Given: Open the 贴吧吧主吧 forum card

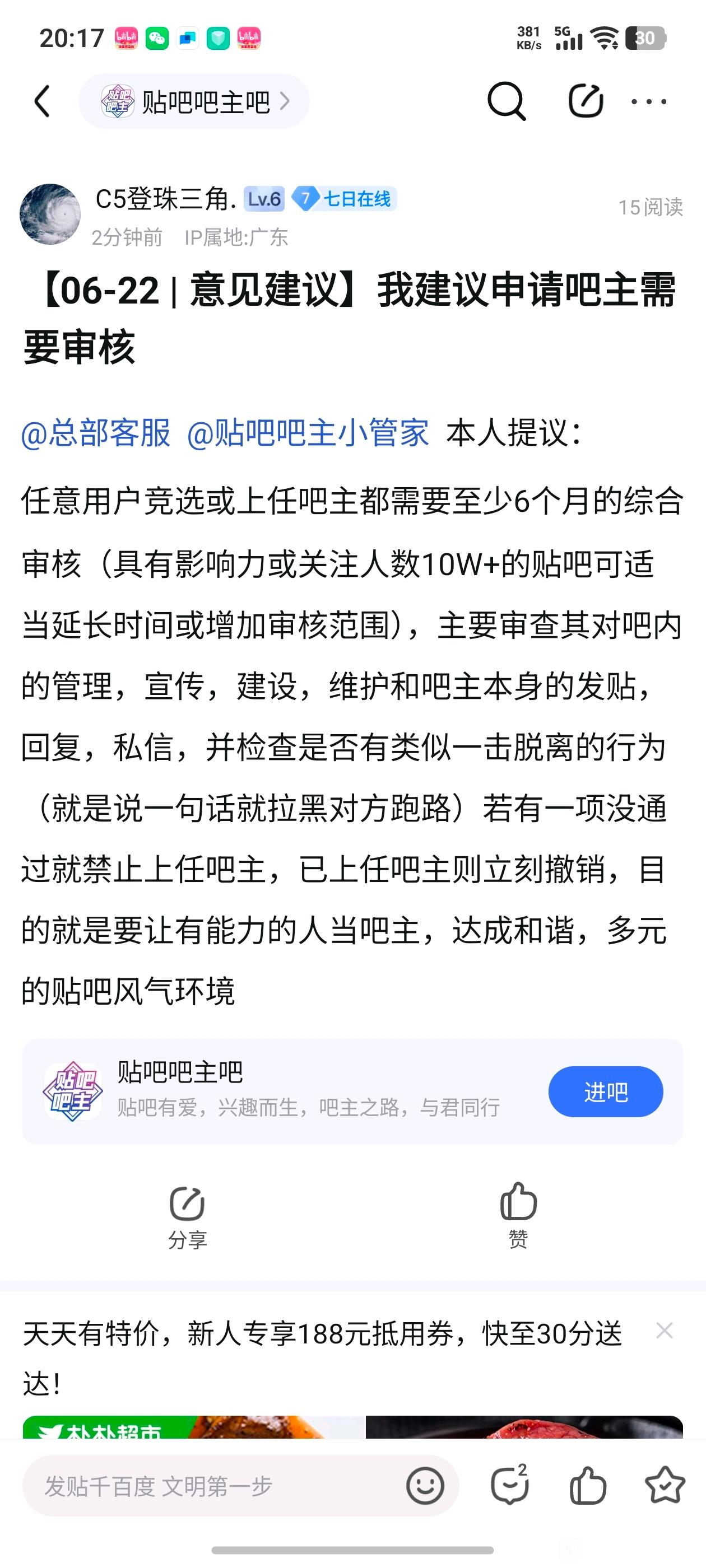Looking at the screenshot, I should click(x=305, y=1091).
